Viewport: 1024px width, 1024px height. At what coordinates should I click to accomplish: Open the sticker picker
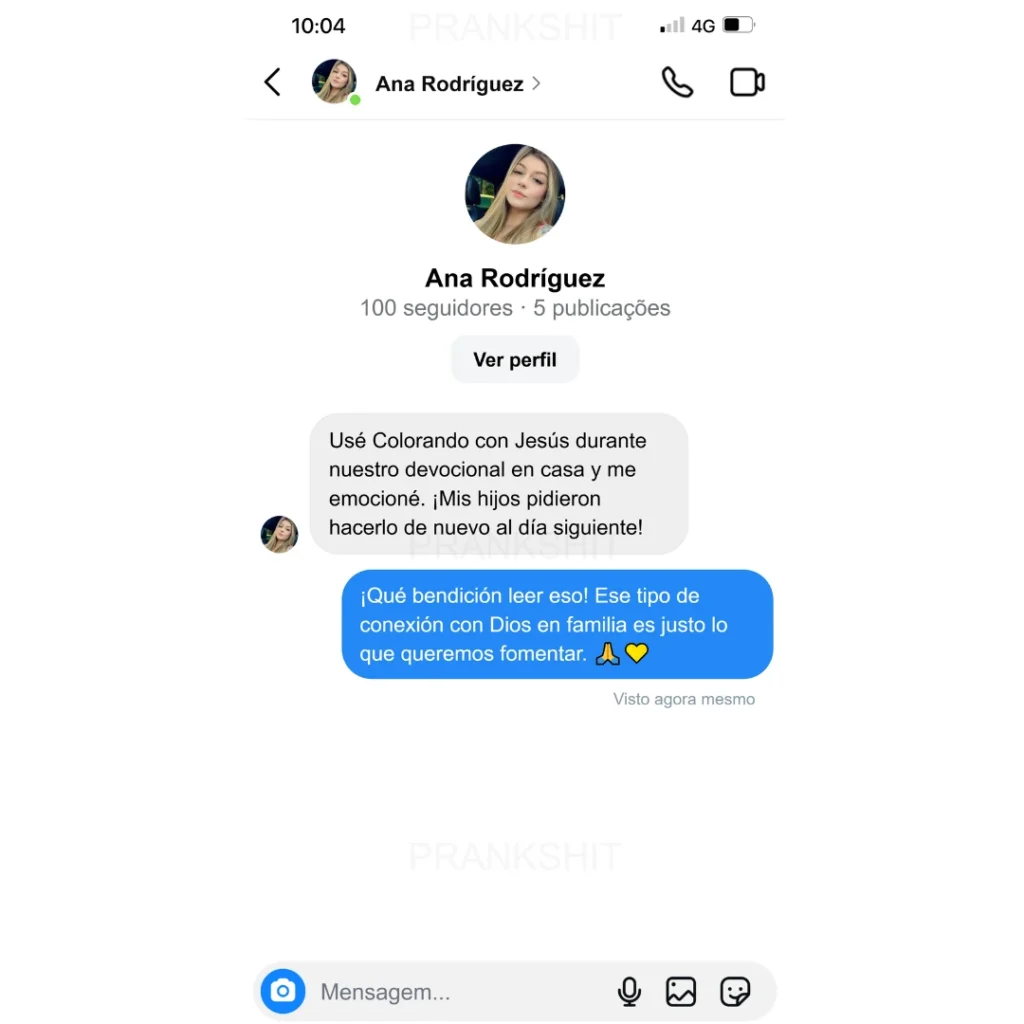(735, 991)
